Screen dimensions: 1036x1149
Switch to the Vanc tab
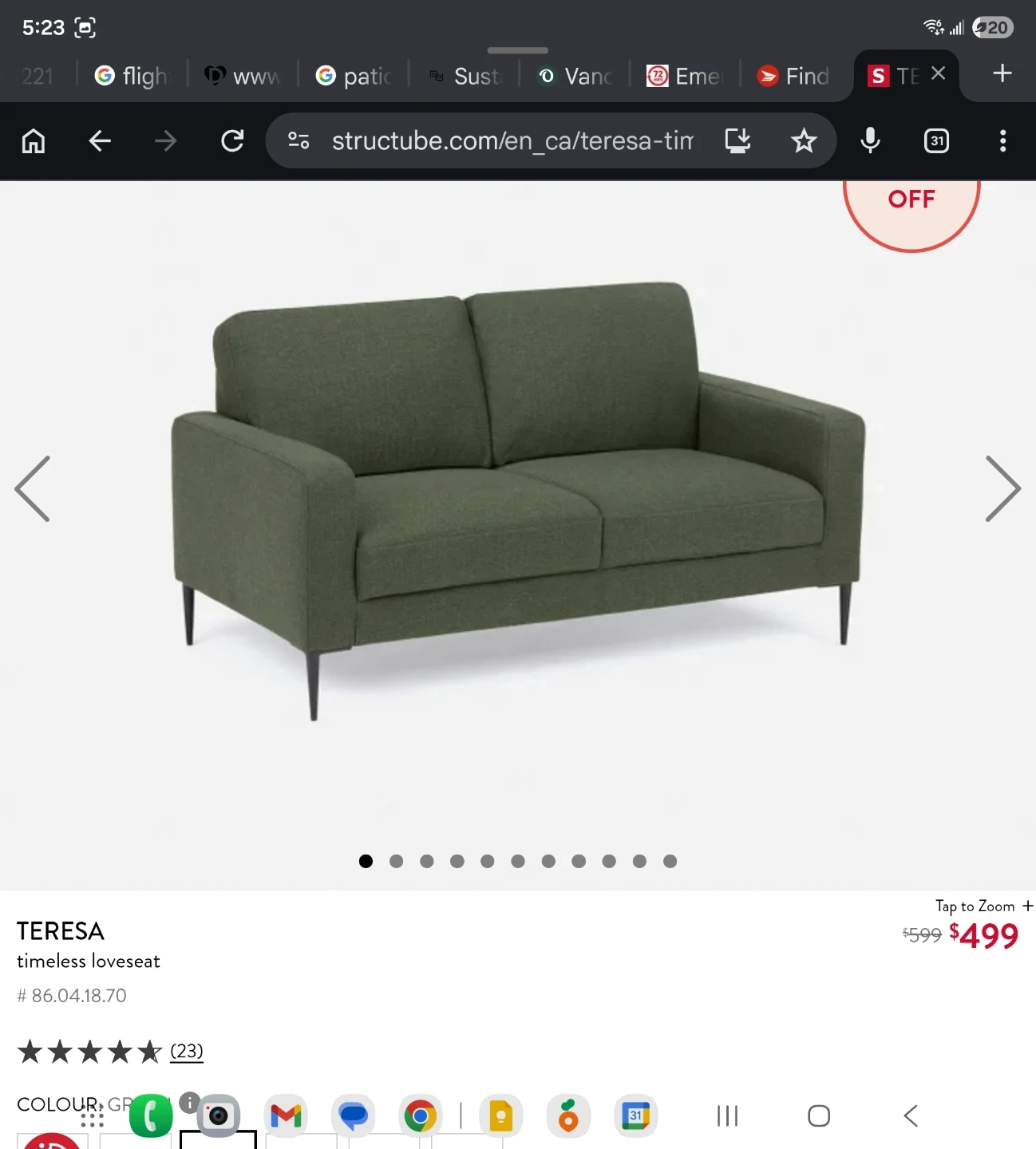tap(575, 76)
